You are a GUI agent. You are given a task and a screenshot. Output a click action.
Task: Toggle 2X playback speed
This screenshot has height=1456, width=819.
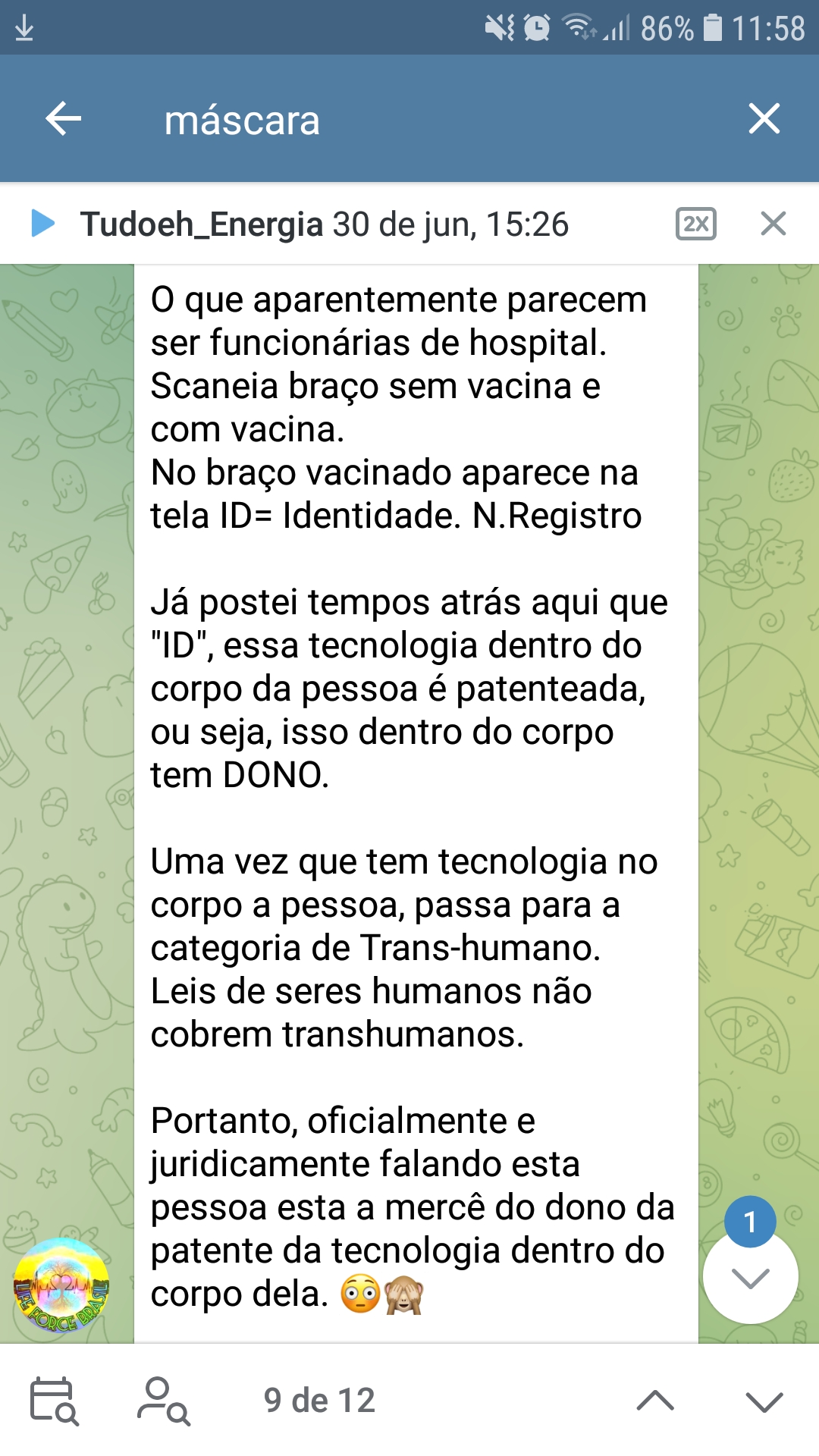pyautogui.click(x=695, y=224)
